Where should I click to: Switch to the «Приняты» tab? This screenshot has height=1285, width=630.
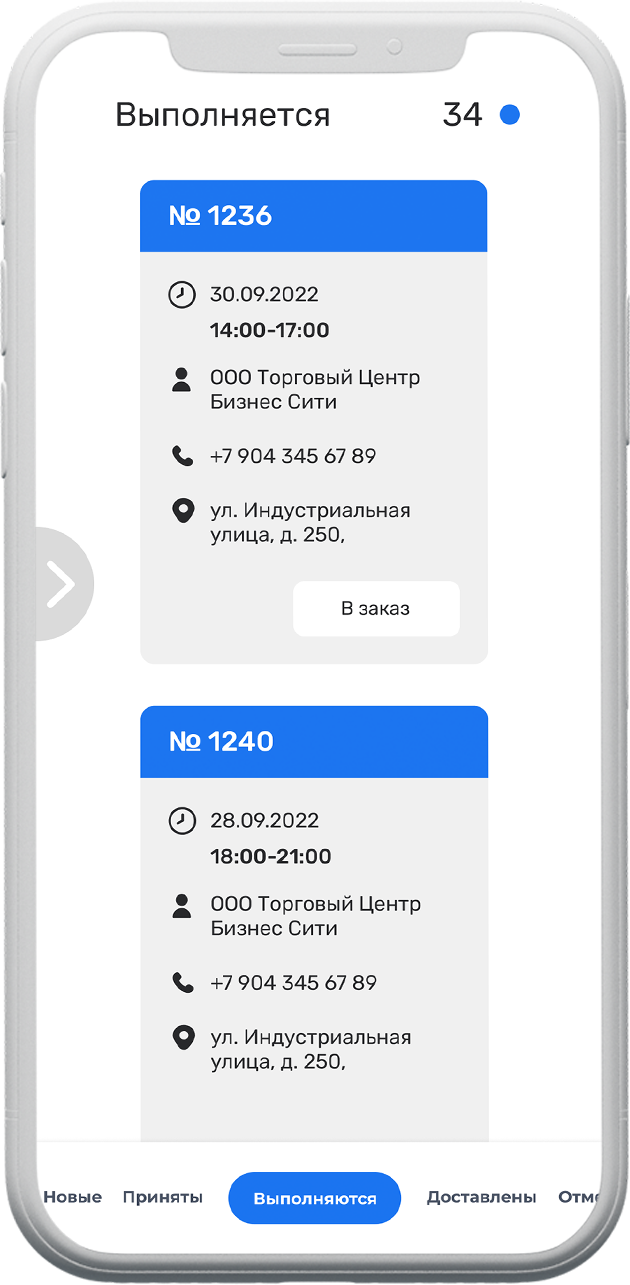point(163,1197)
